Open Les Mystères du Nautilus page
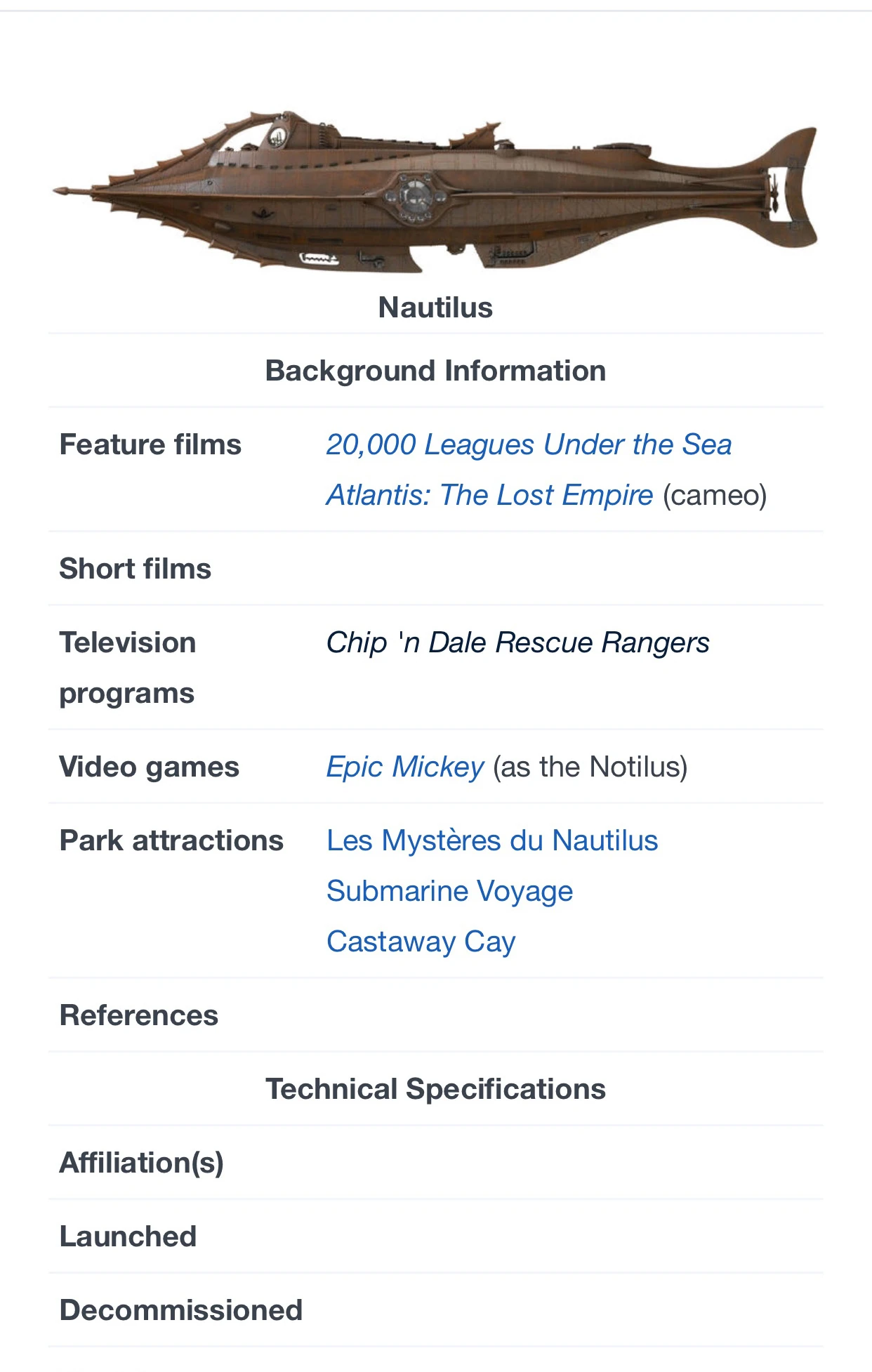Screen dimensions: 872x1372 [492, 841]
